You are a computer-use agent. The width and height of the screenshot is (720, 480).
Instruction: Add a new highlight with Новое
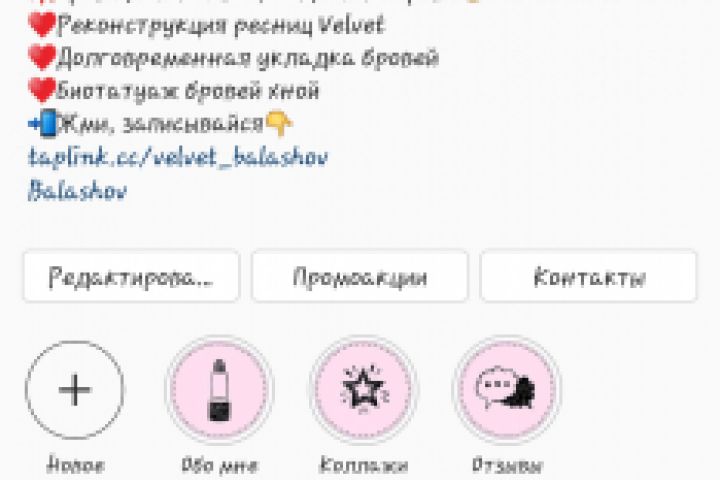click(75, 390)
